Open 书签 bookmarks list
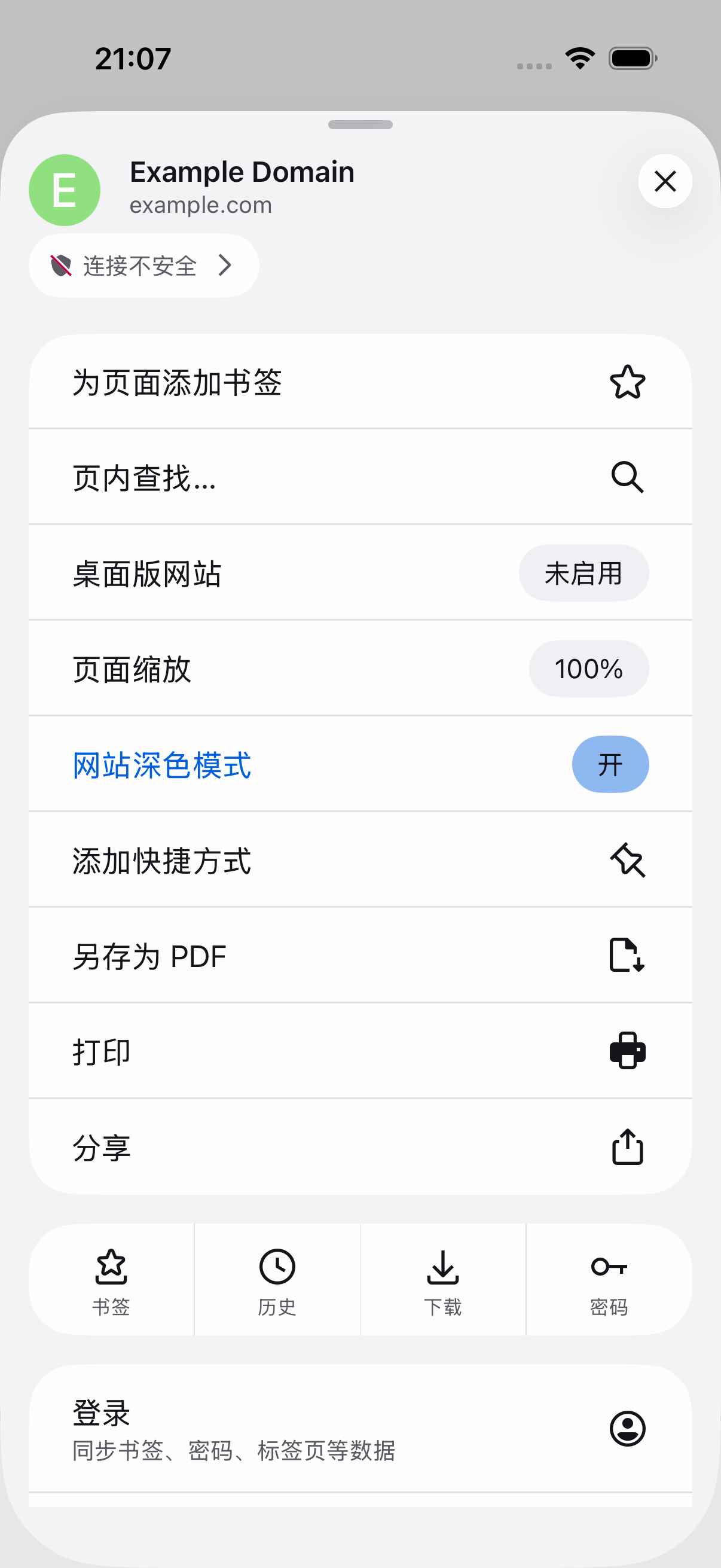721x1568 pixels. tap(111, 1280)
